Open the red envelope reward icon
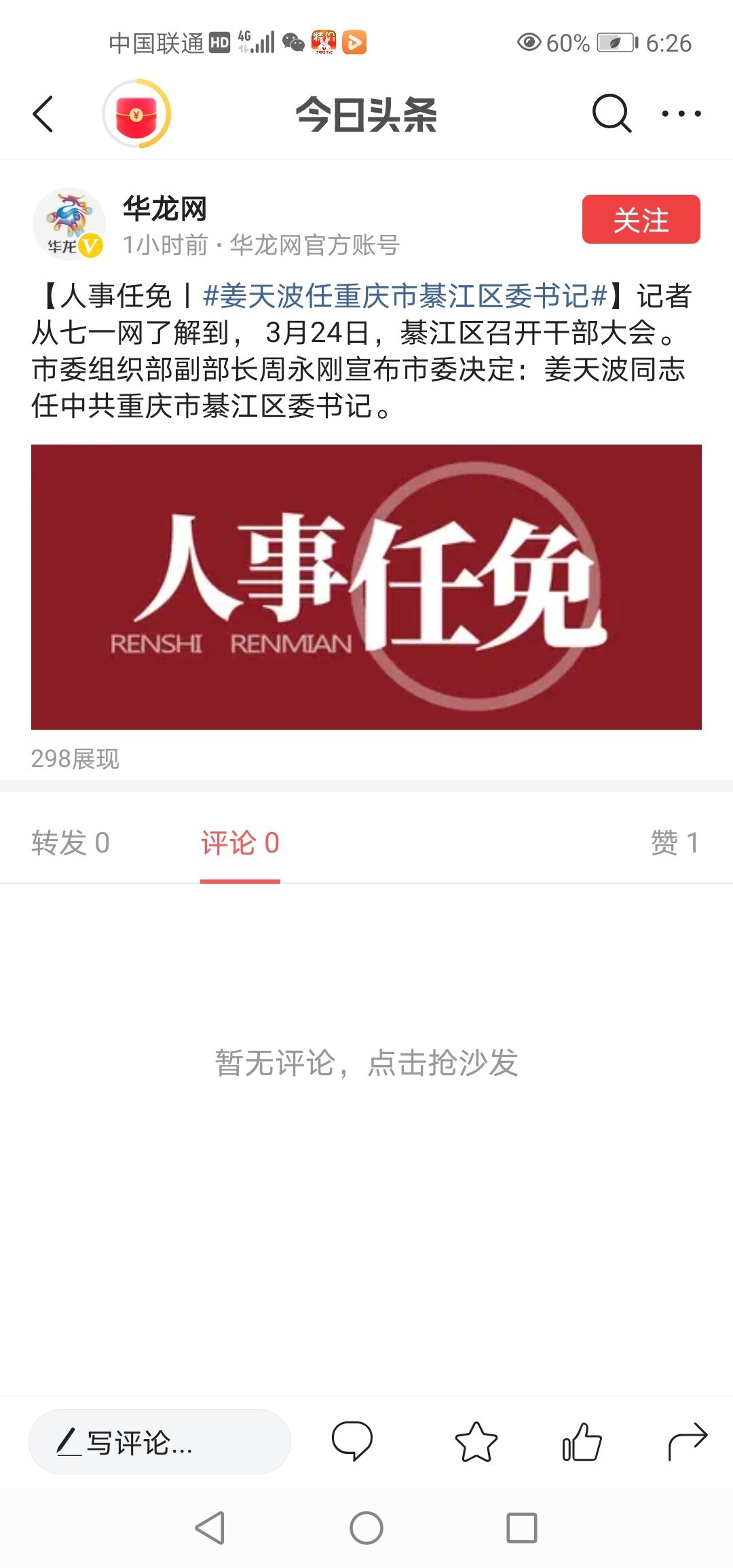This screenshot has width=733, height=1568. tap(136, 113)
